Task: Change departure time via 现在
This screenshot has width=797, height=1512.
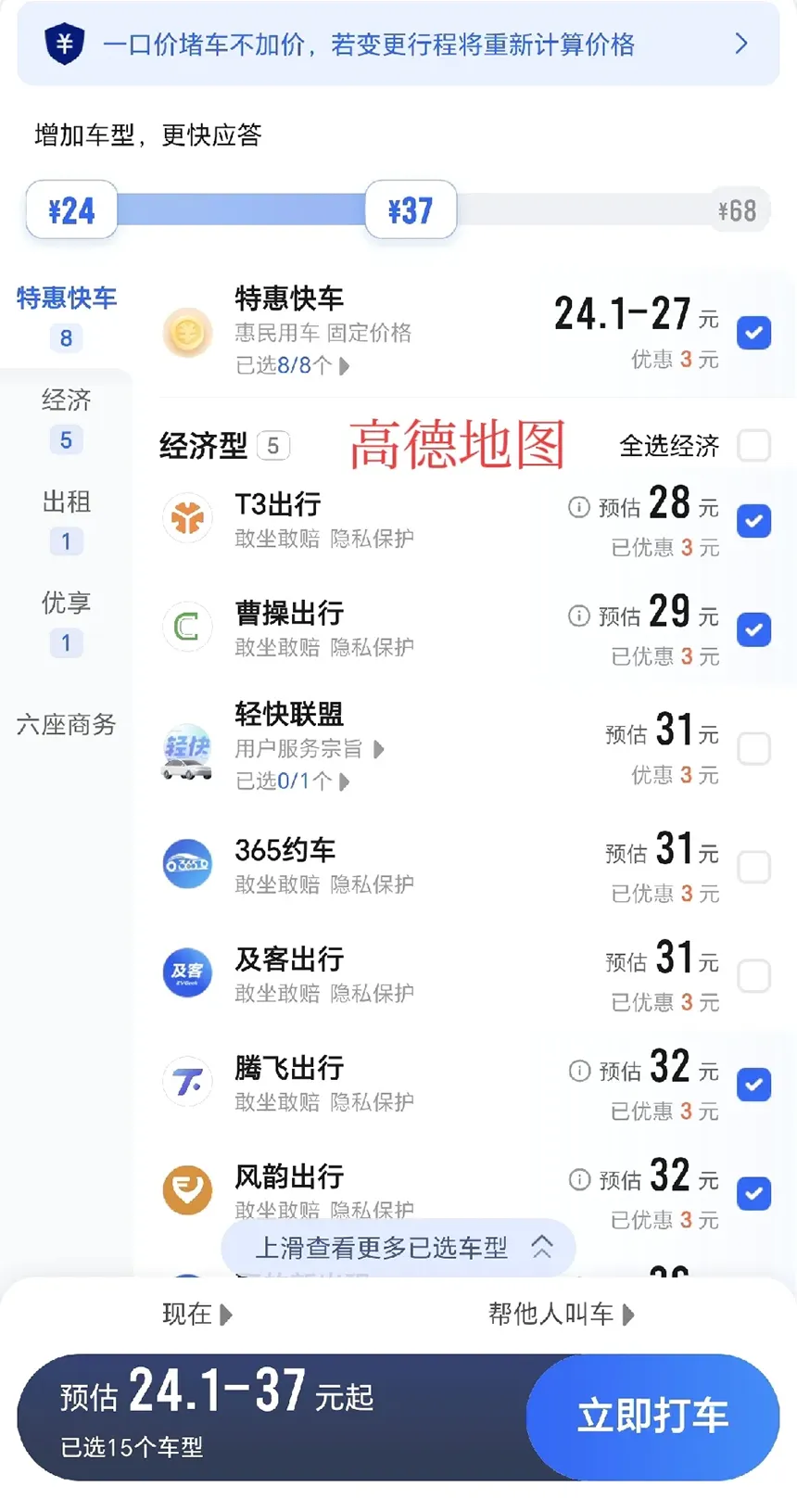Action: (x=196, y=1314)
